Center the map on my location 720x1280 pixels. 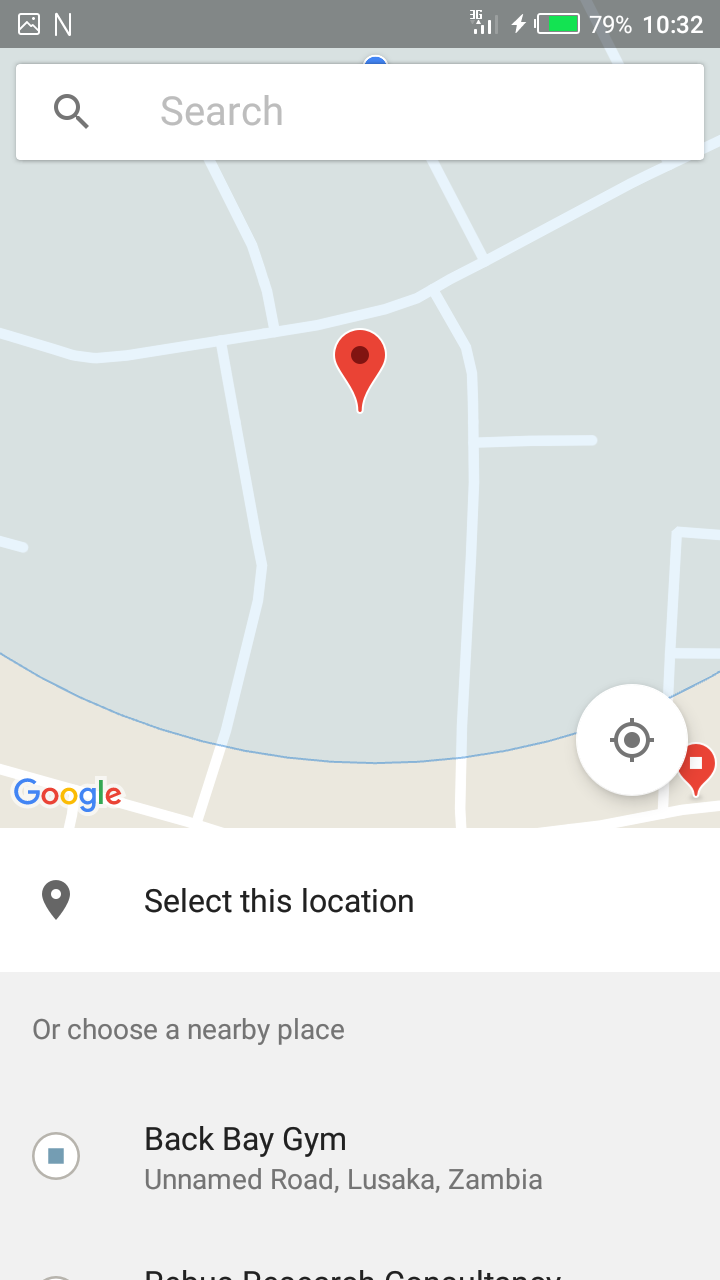click(x=631, y=740)
